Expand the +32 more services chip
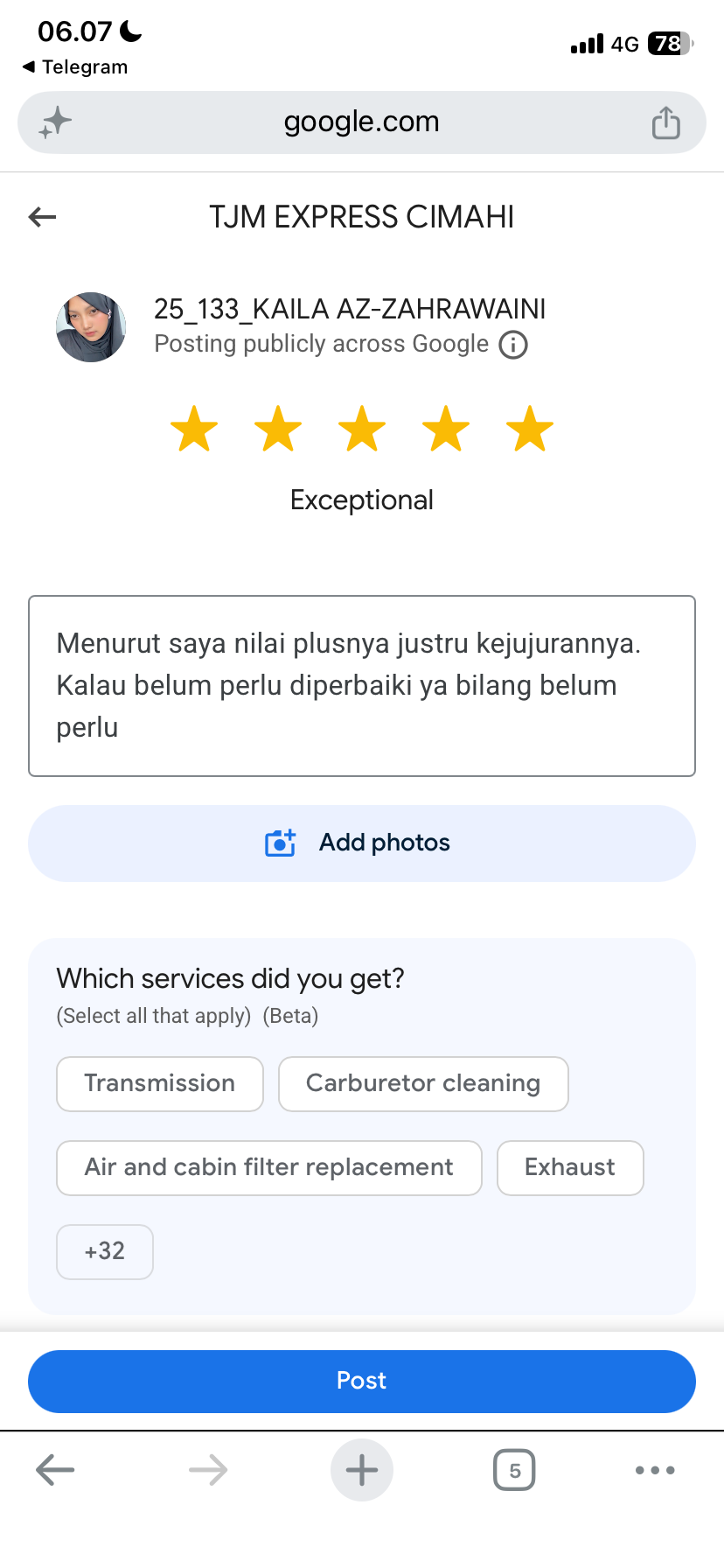Viewport: 724px width, 1568px height. pyautogui.click(x=105, y=1252)
